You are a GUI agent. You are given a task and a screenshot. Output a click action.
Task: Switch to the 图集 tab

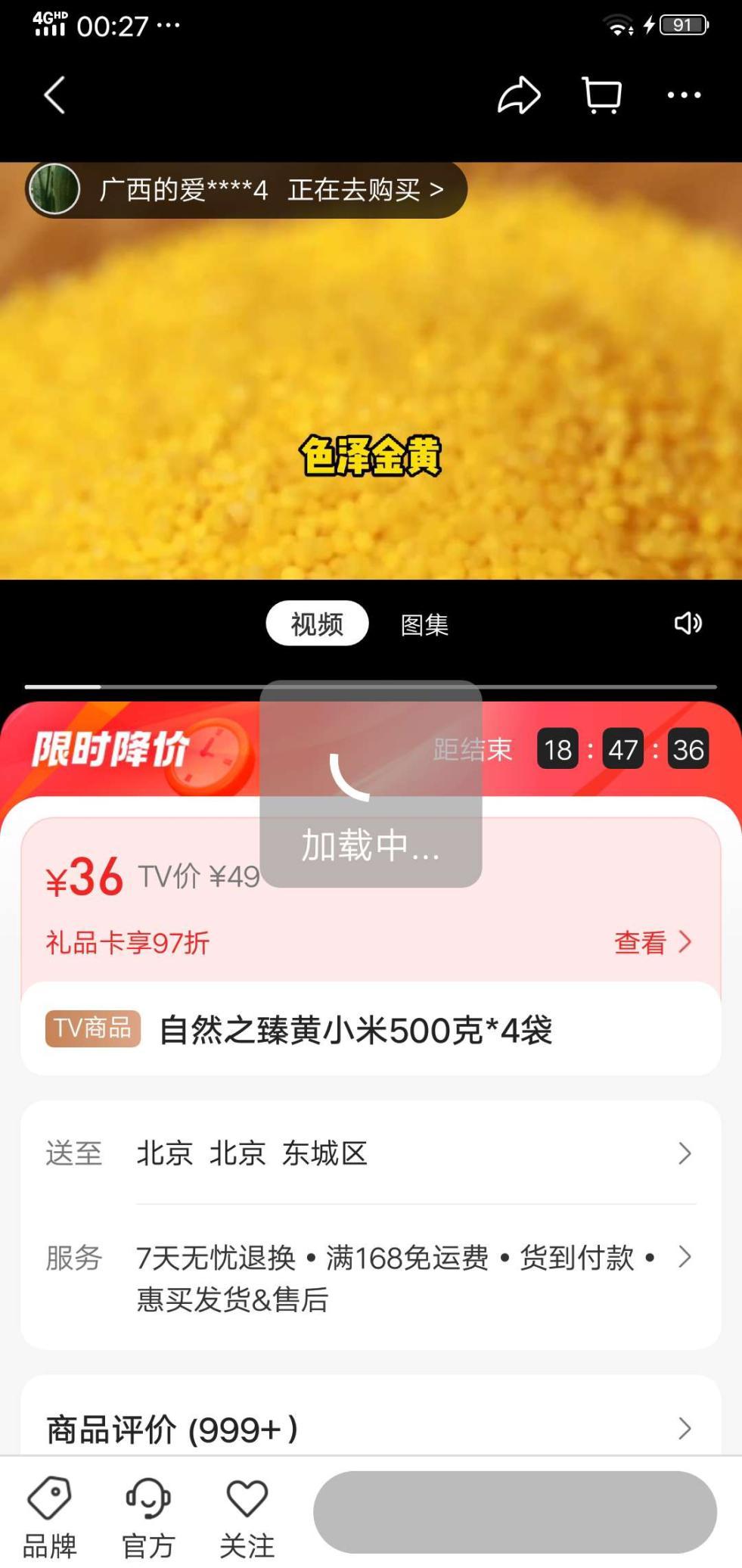coord(424,625)
